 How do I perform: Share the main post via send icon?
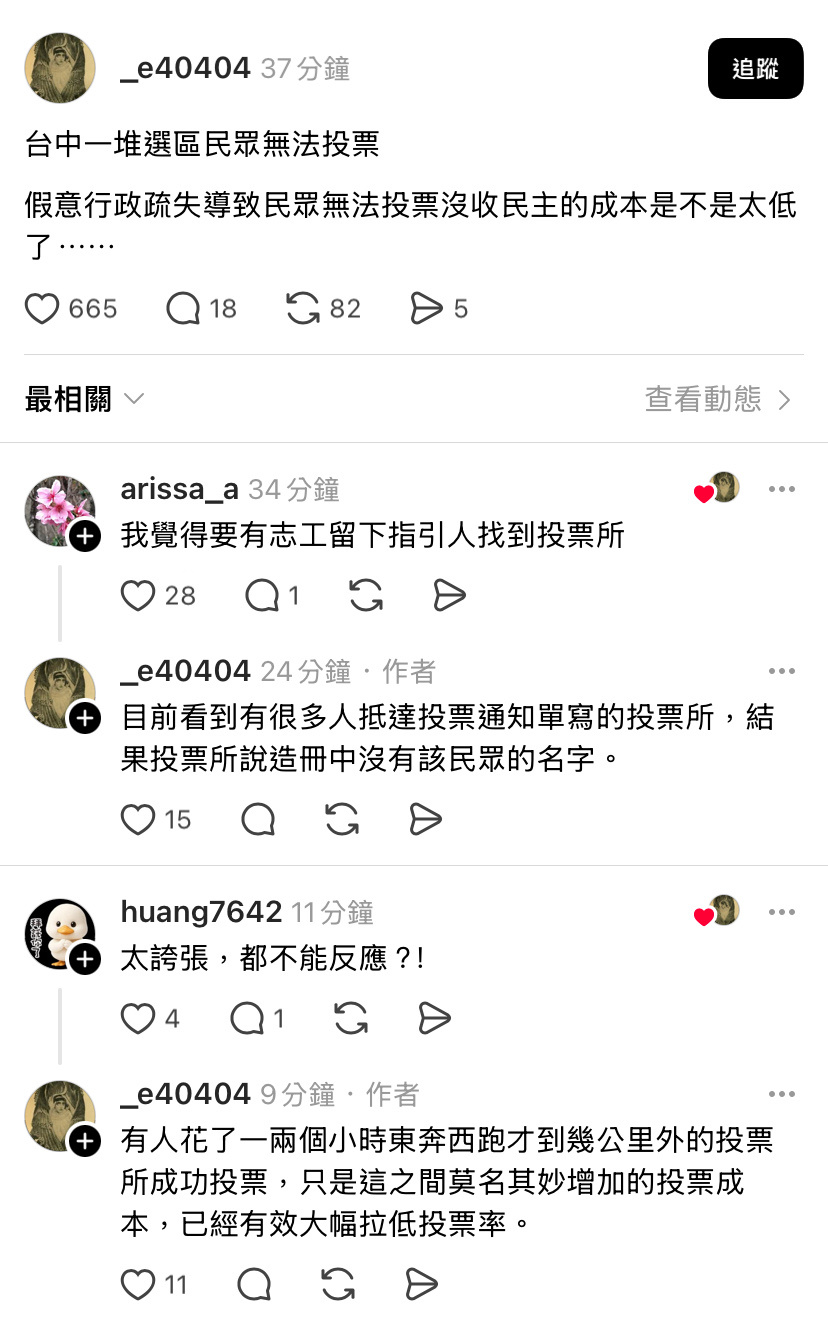(x=427, y=309)
